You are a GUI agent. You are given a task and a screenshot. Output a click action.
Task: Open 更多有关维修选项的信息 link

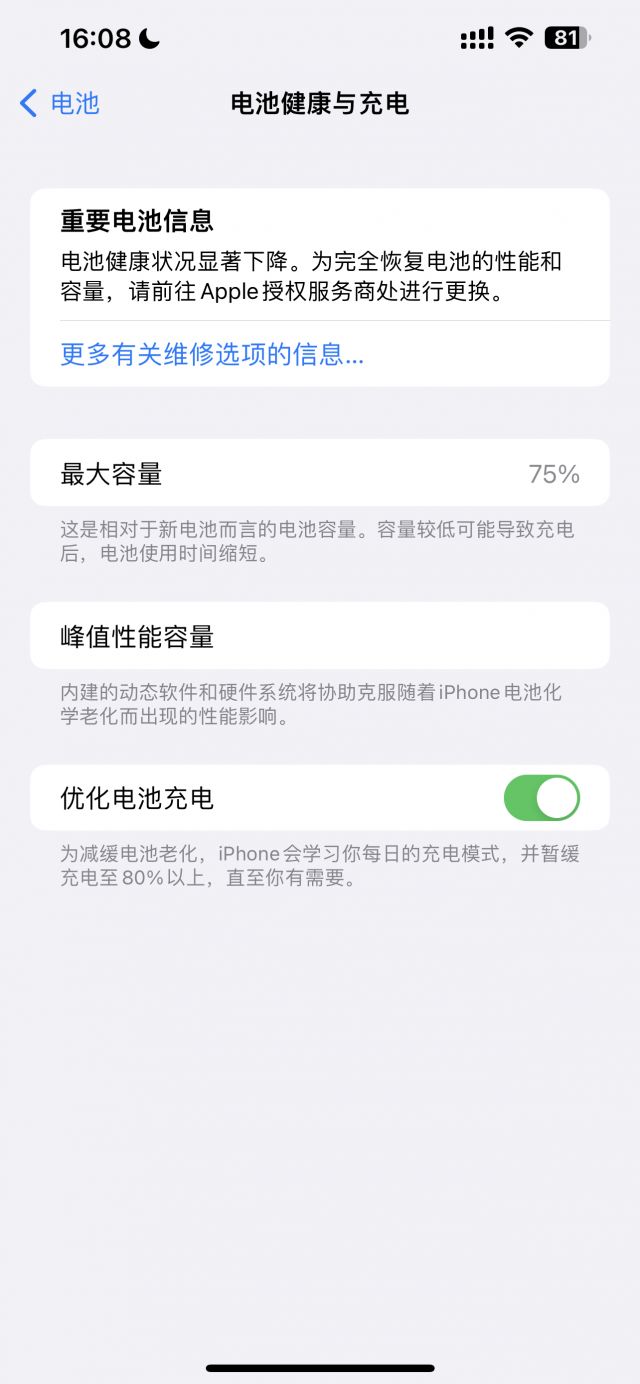click(212, 354)
